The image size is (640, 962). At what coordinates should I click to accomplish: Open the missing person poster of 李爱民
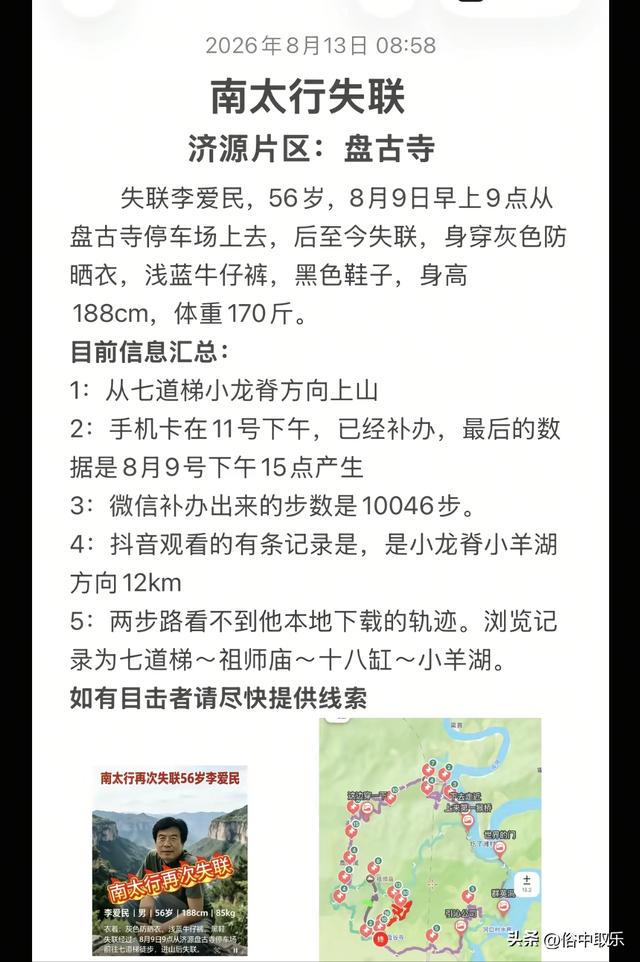coord(170,861)
